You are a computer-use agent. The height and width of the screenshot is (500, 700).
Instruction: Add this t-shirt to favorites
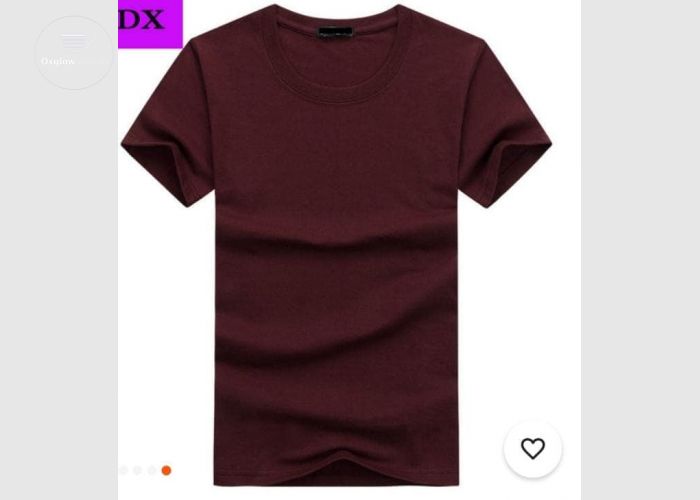533,449
